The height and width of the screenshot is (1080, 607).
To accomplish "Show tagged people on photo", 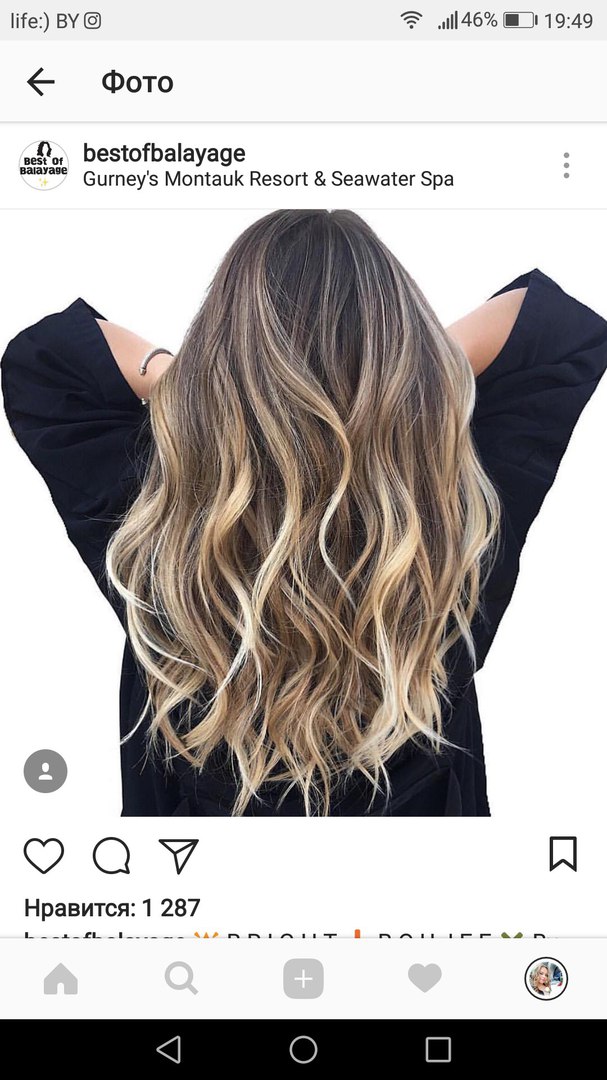I will point(45,771).
